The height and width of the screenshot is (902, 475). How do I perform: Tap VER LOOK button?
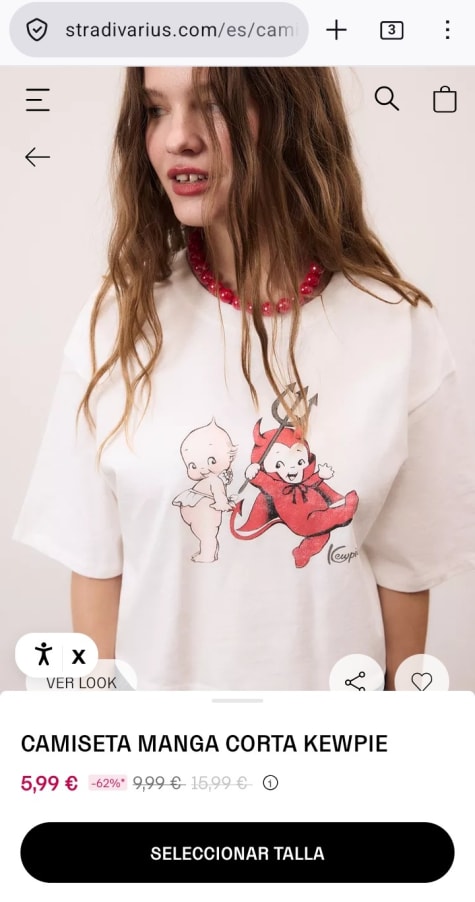tap(81, 682)
